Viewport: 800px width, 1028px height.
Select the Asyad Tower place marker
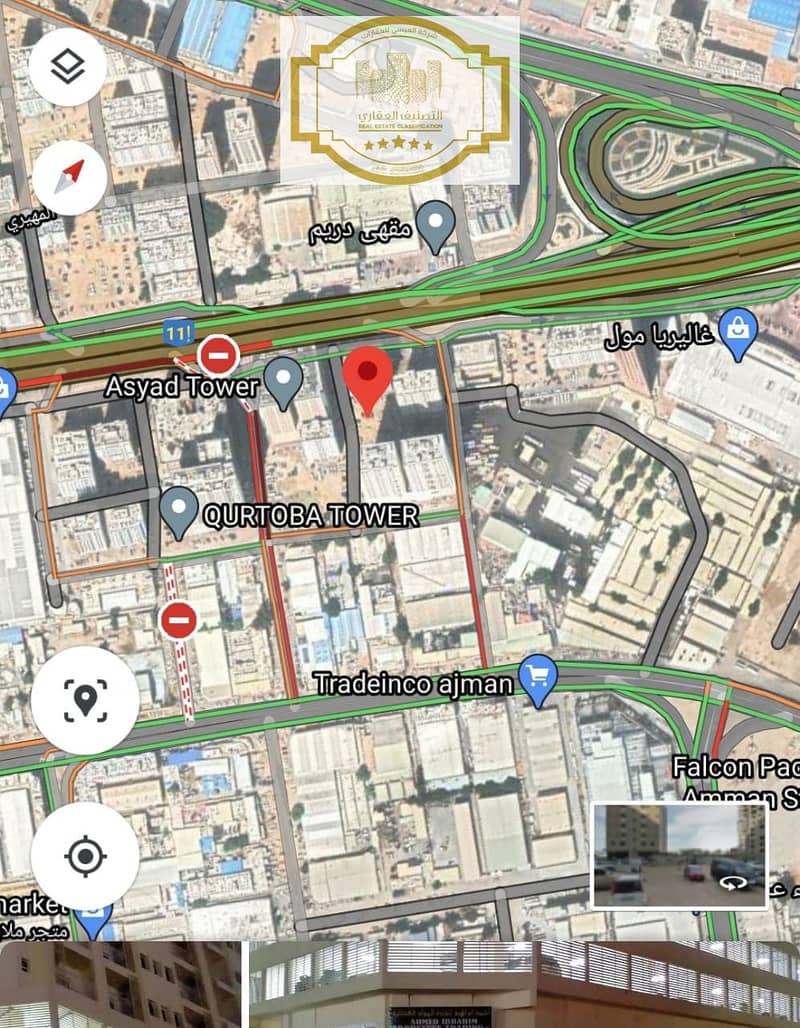coord(284,381)
